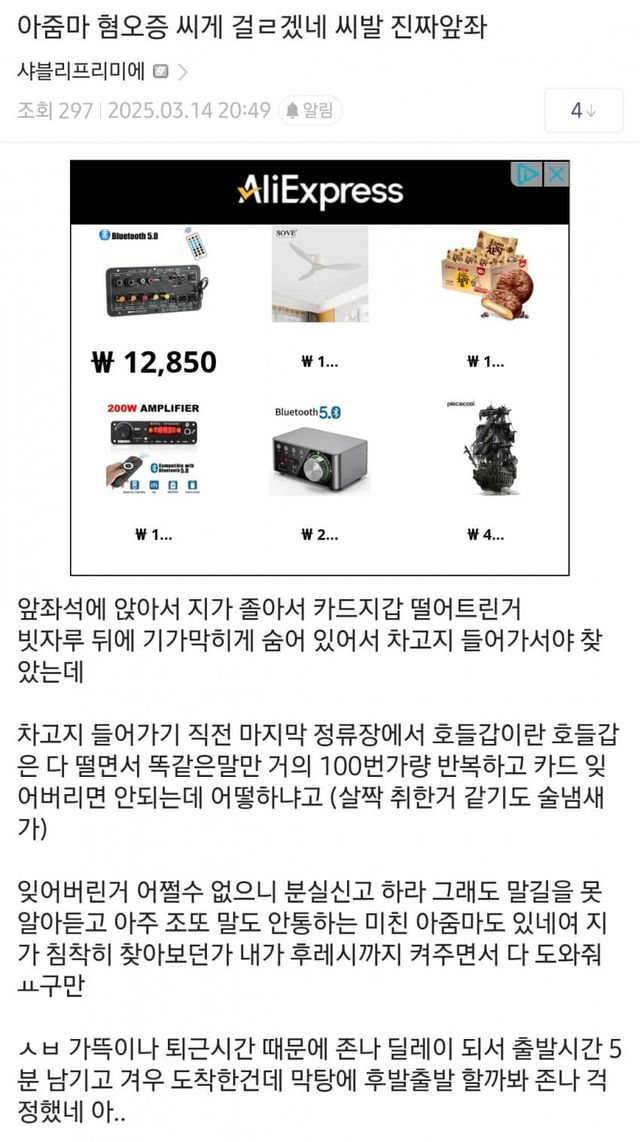The width and height of the screenshot is (640, 1142).
Task: Jump to the 4 comments
Action: [583, 110]
